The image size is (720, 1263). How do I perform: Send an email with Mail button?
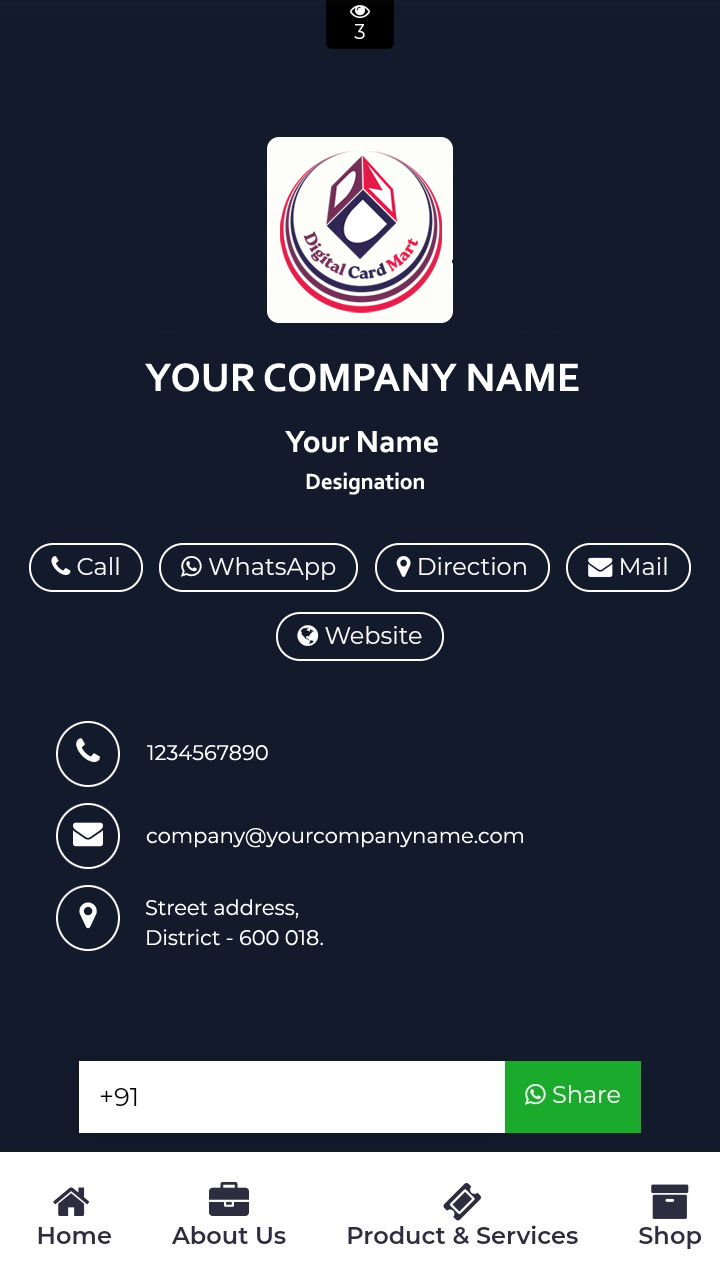pos(628,567)
